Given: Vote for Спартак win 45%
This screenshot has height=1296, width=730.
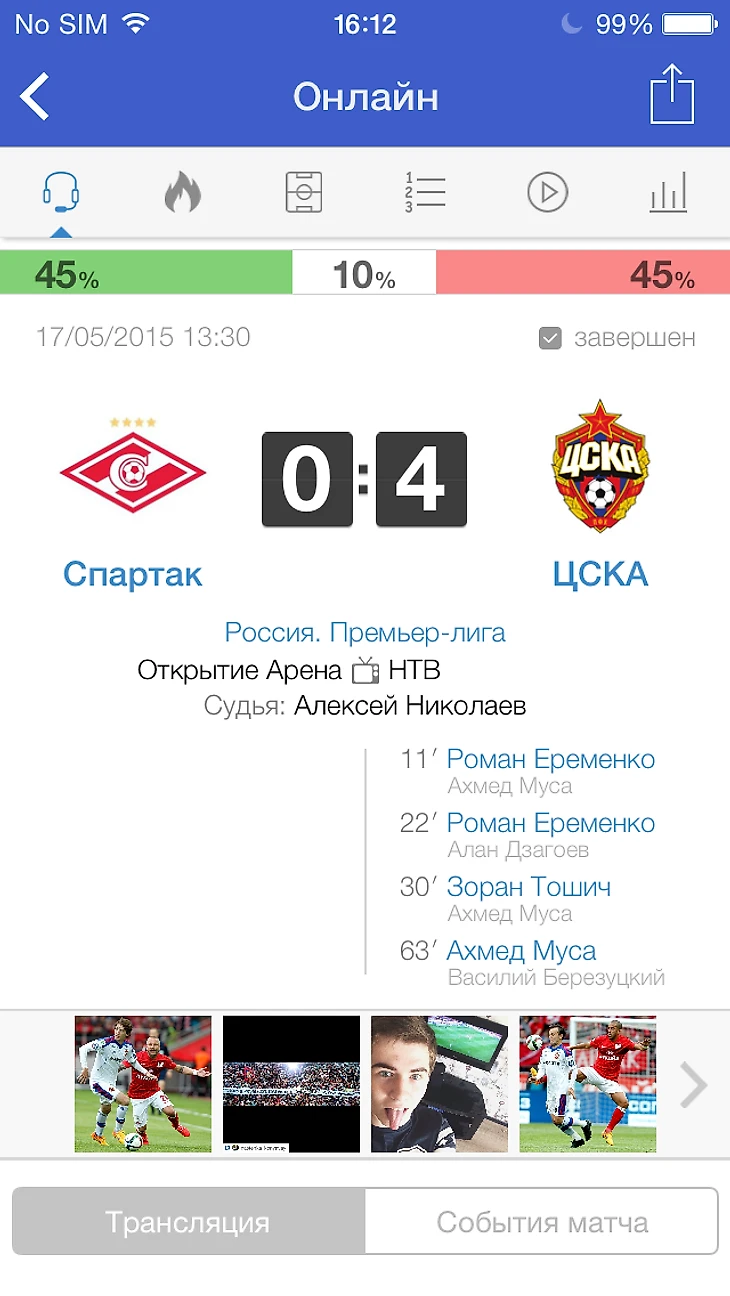Looking at the screenshot, I should 146,273.
